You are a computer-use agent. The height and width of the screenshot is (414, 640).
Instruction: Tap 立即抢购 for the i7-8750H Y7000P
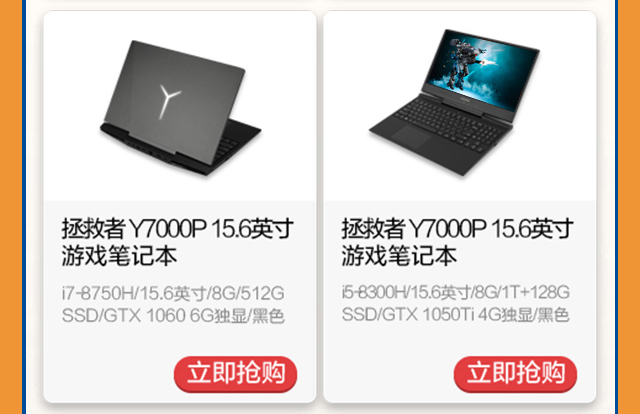click(x=236, y=374)
